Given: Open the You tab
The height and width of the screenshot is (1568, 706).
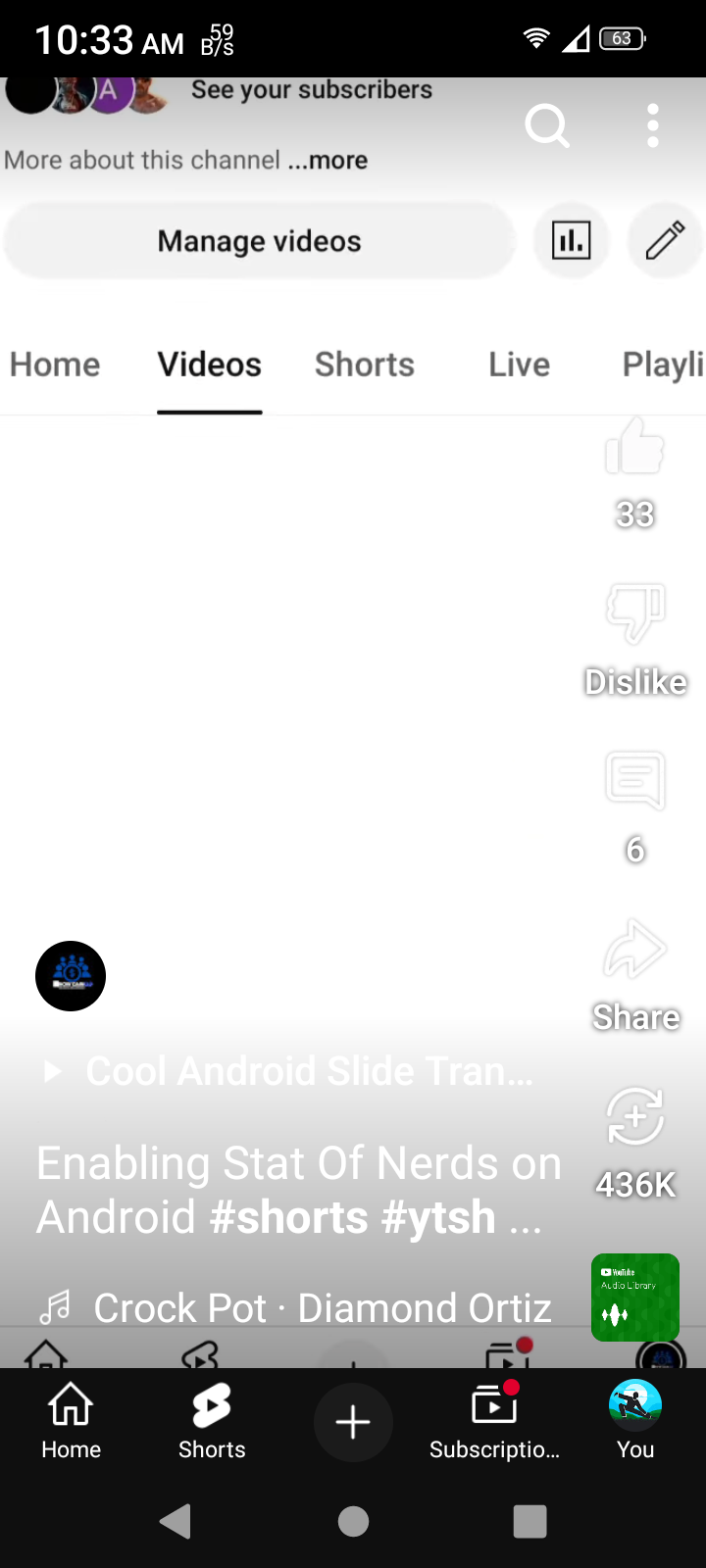Looking at the screenshot, I should pos(635,1422).
